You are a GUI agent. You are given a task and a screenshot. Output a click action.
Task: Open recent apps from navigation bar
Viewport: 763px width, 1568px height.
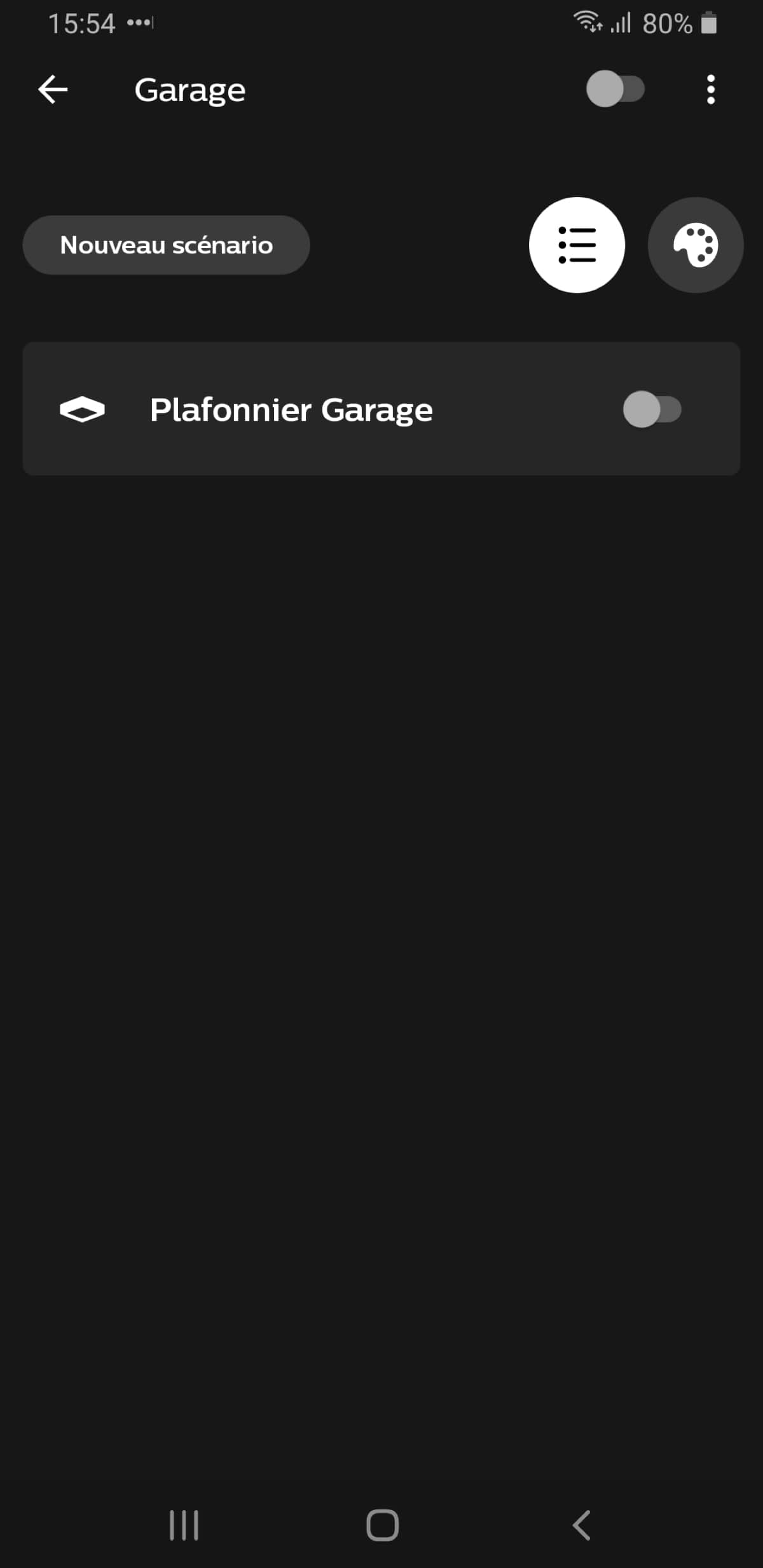coord(184,1525)
